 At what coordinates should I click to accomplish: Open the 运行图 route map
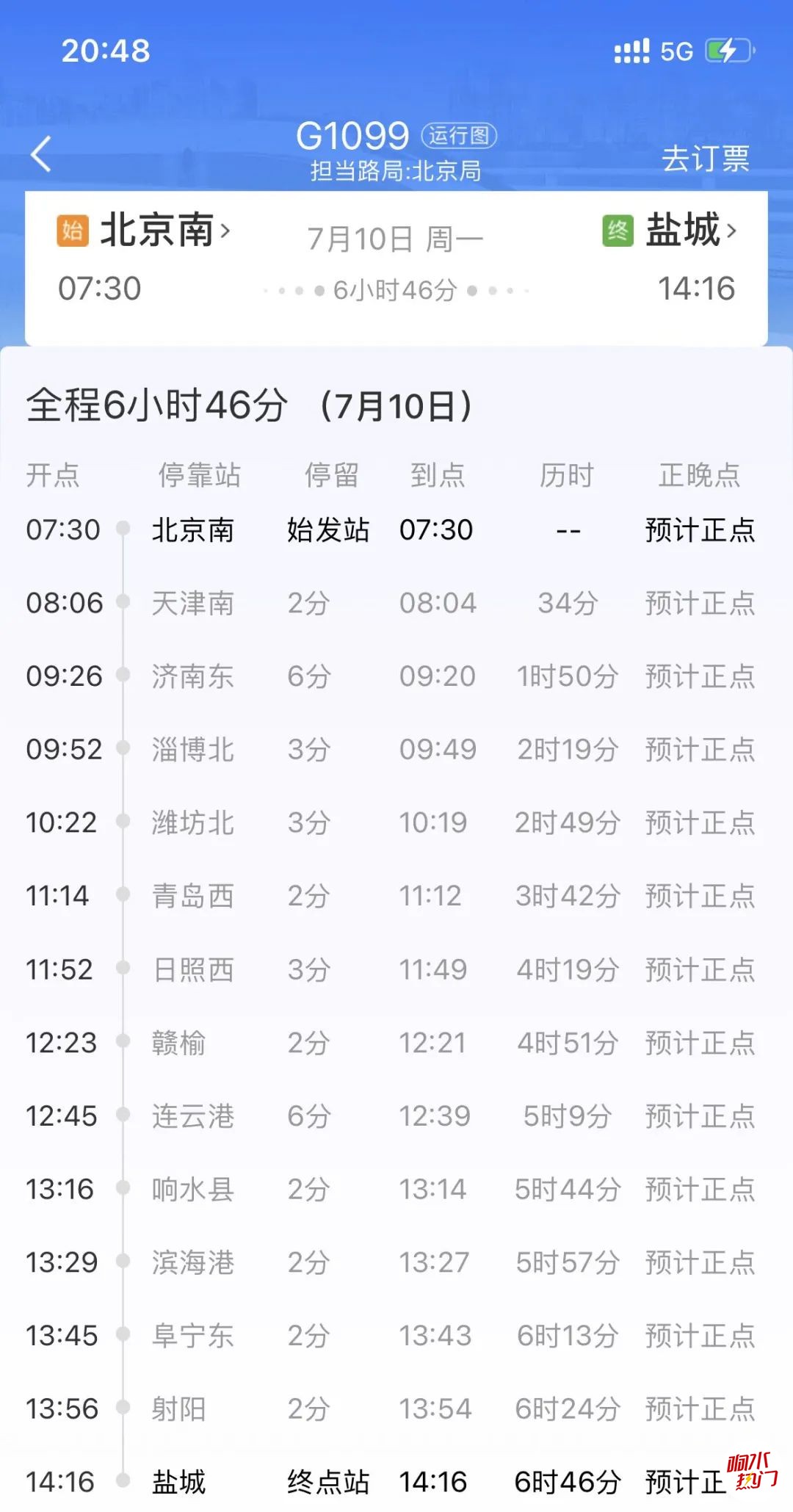(459, 135)
